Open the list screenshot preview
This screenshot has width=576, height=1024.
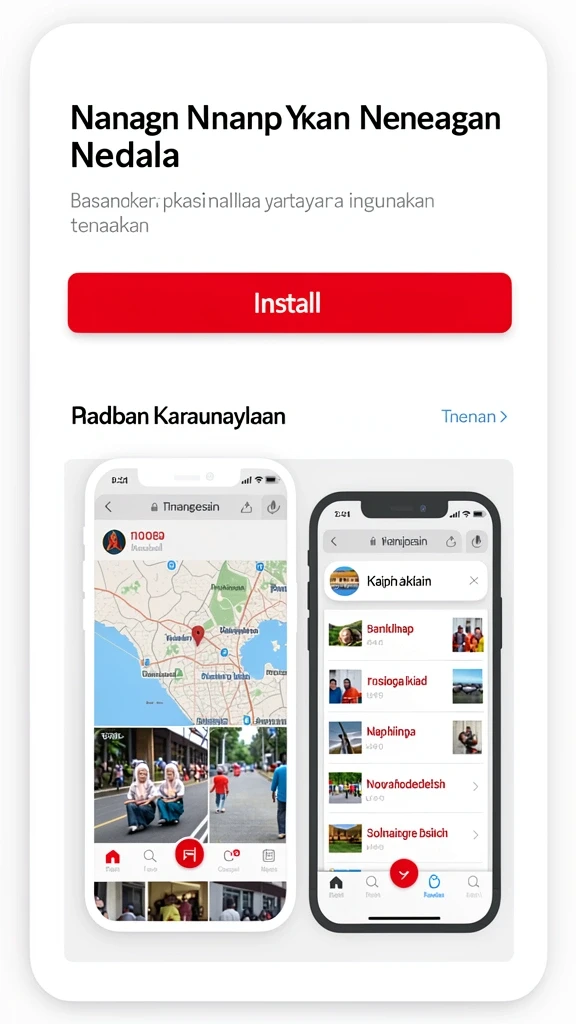point(405,712)
